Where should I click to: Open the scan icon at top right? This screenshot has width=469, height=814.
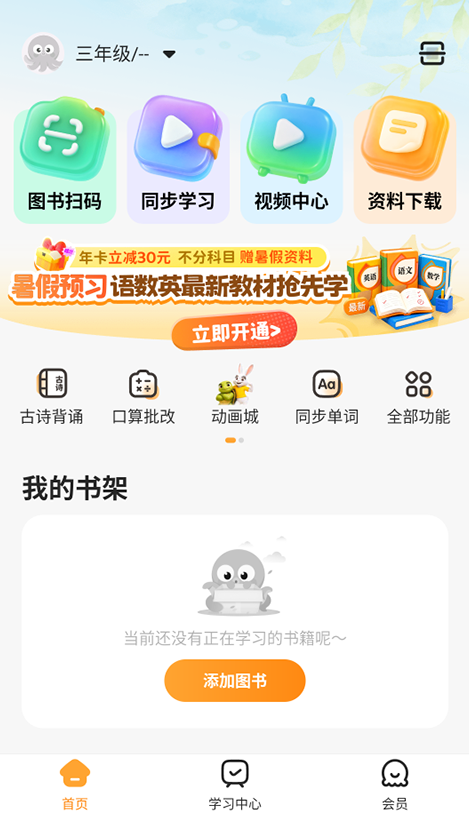432,53
